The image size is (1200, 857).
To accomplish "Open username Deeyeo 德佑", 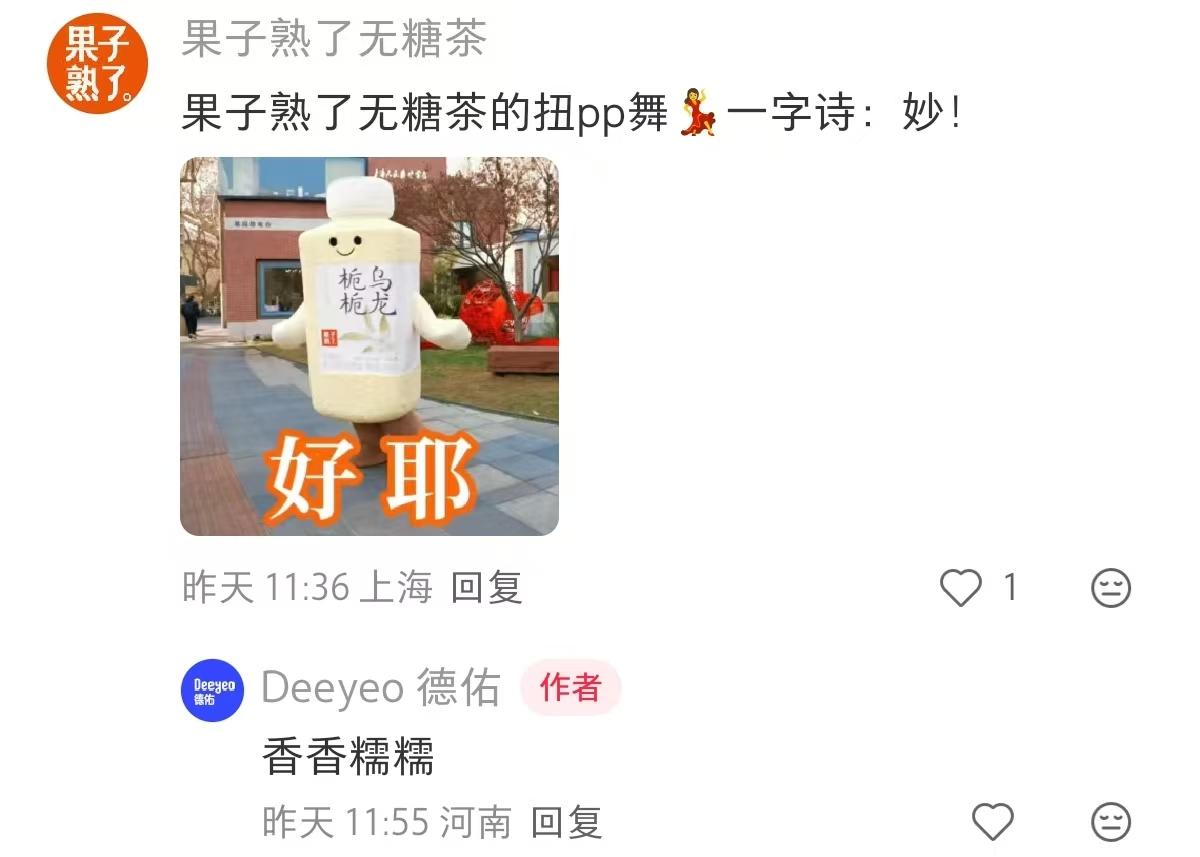I will coord(380,689).
